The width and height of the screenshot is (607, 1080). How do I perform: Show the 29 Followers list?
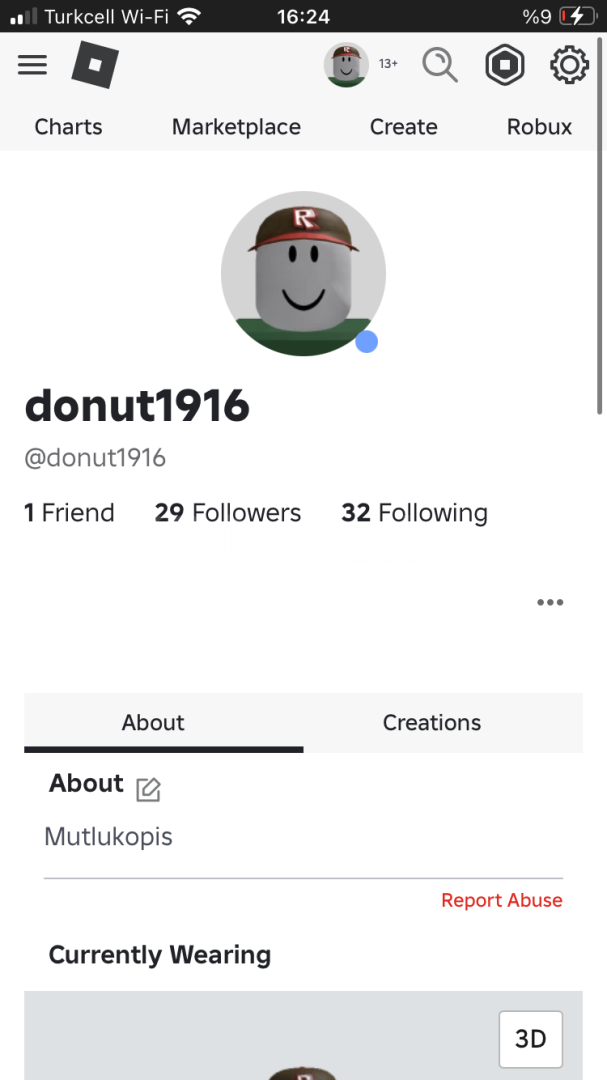(x=228, y=513)
